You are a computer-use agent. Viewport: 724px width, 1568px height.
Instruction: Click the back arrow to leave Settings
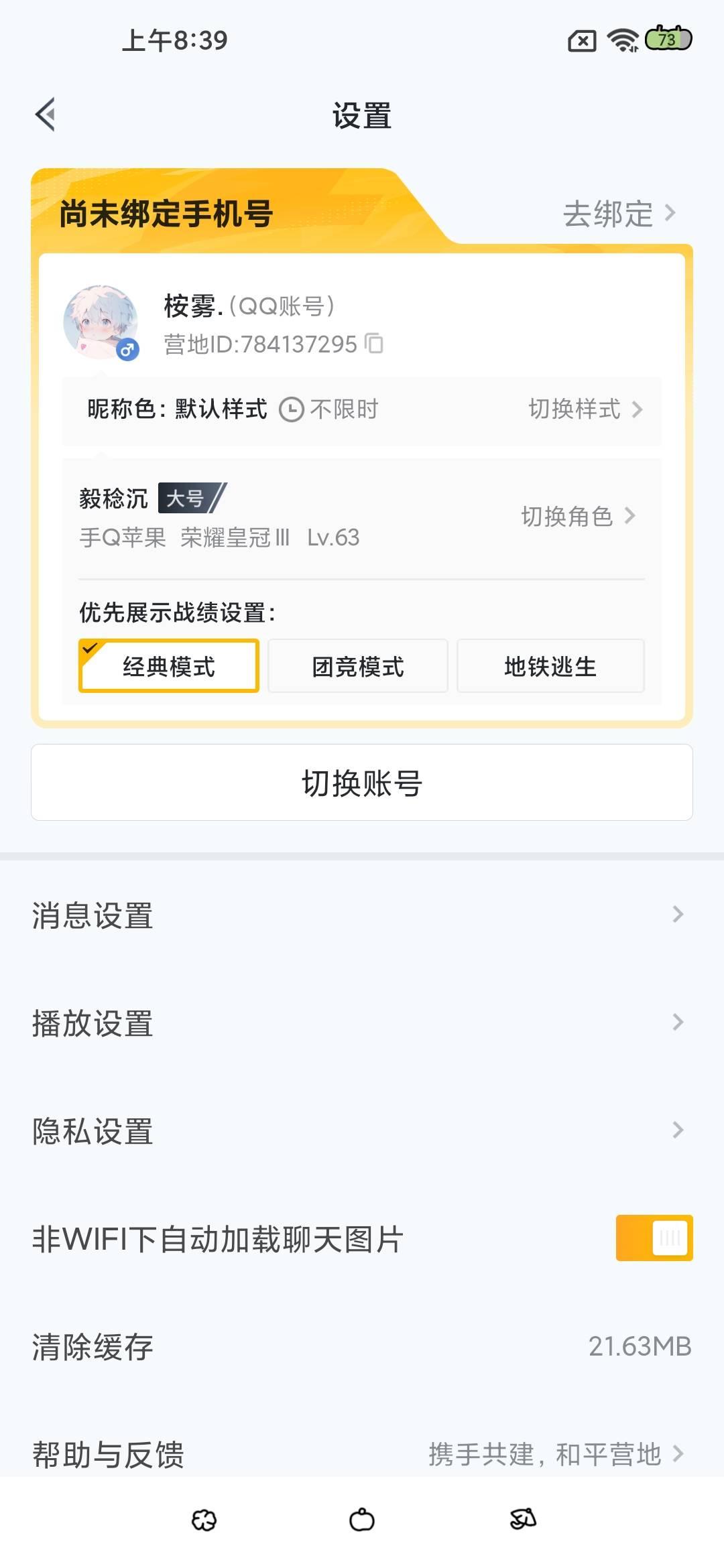(x=46, y=114)
